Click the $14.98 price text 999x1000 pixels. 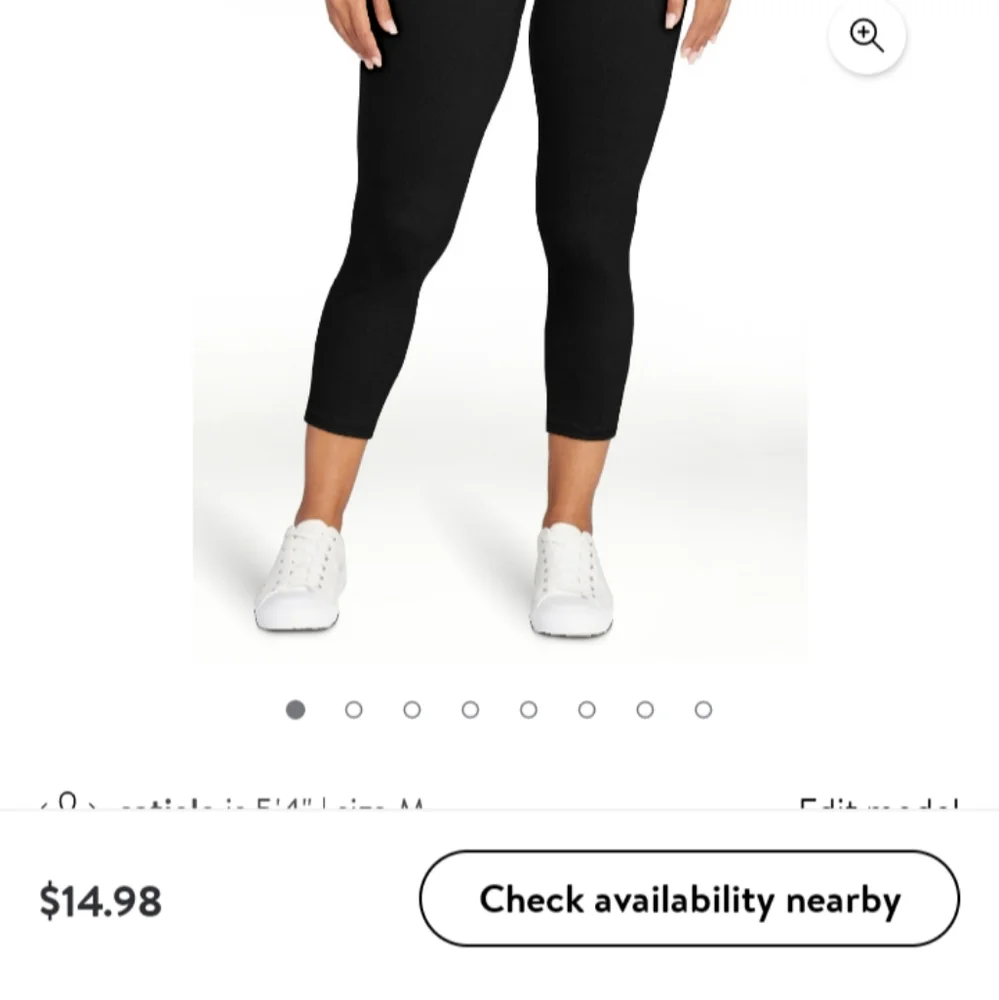point(101,900)
